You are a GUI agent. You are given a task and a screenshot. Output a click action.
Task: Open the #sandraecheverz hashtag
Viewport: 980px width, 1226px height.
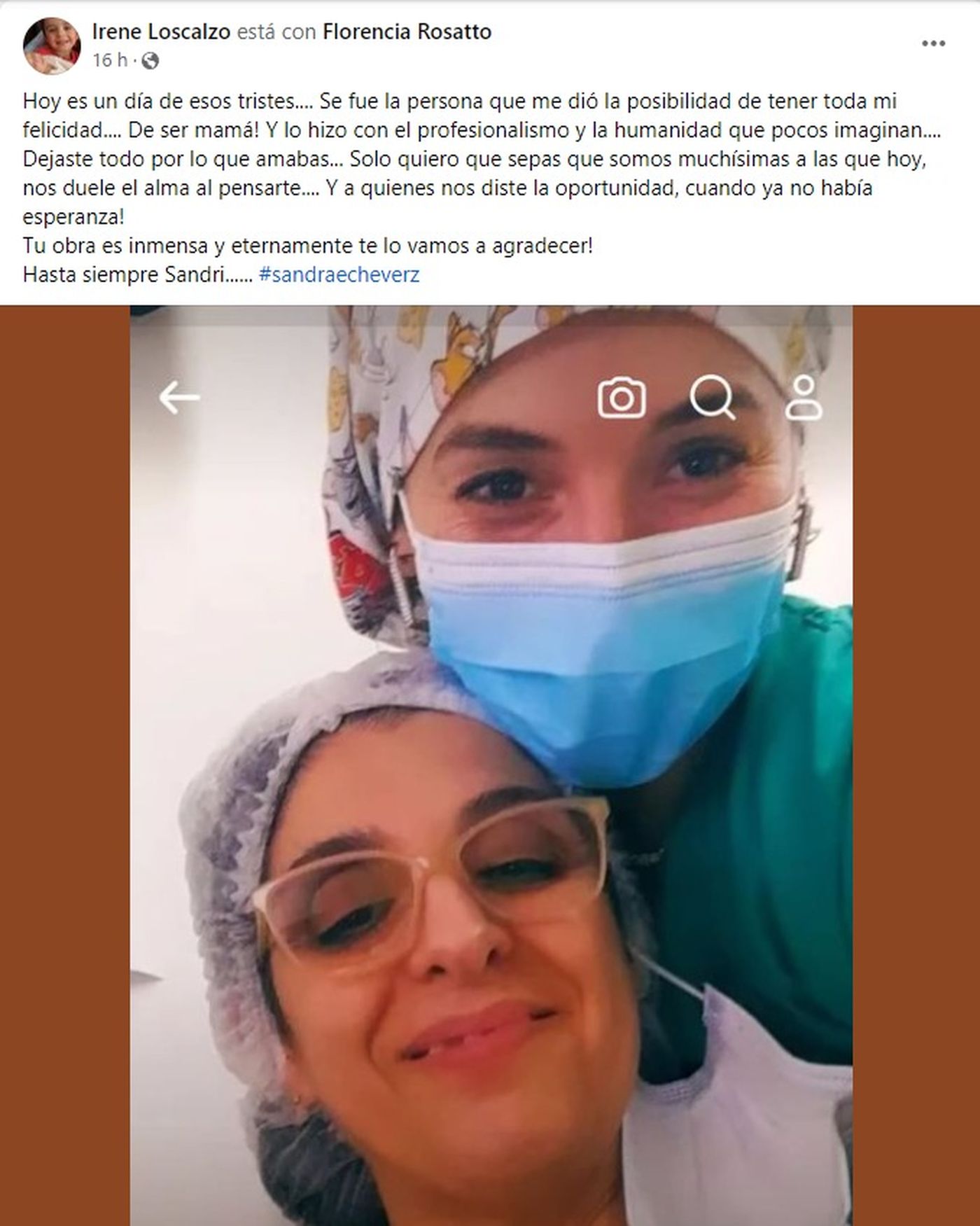(339, 274)
